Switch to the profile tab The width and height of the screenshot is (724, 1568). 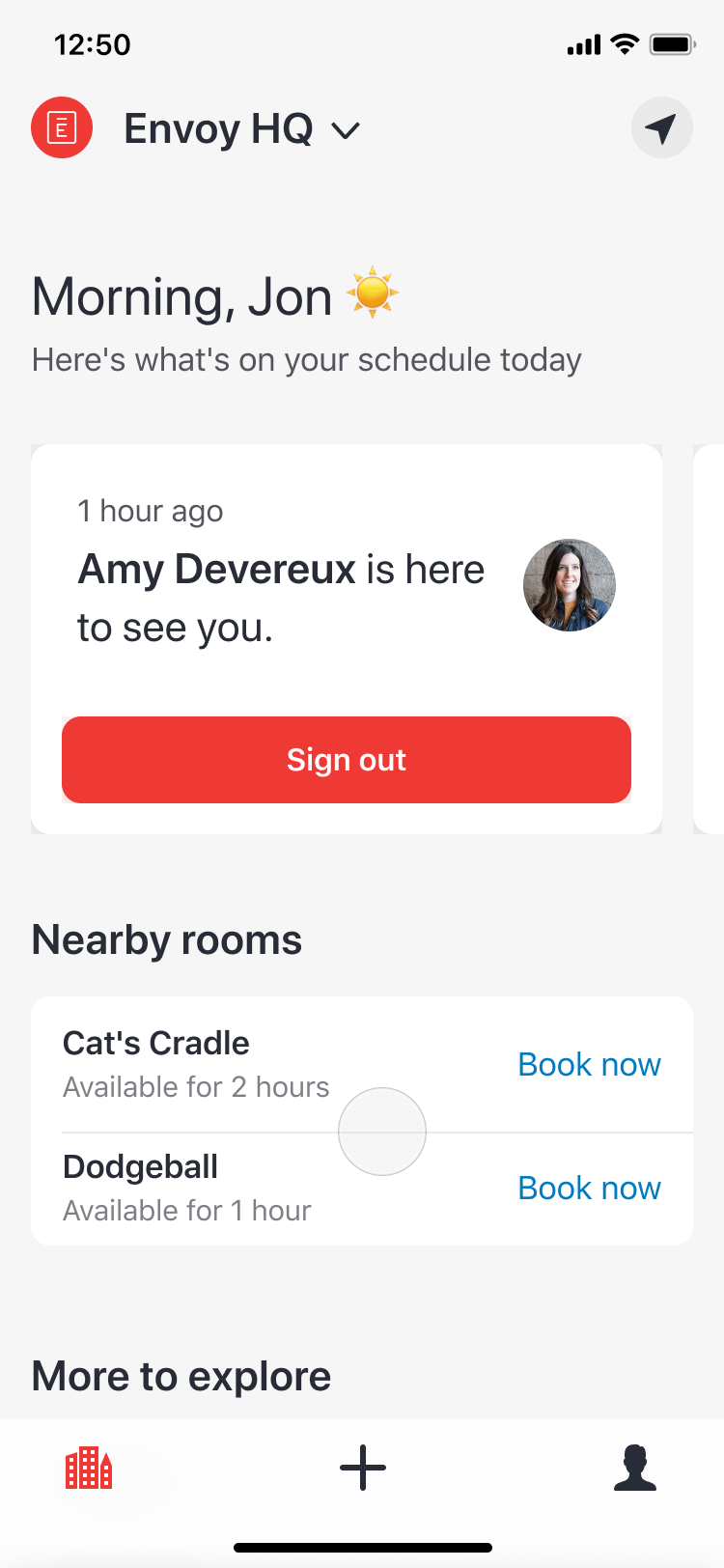pos(635,1469)
